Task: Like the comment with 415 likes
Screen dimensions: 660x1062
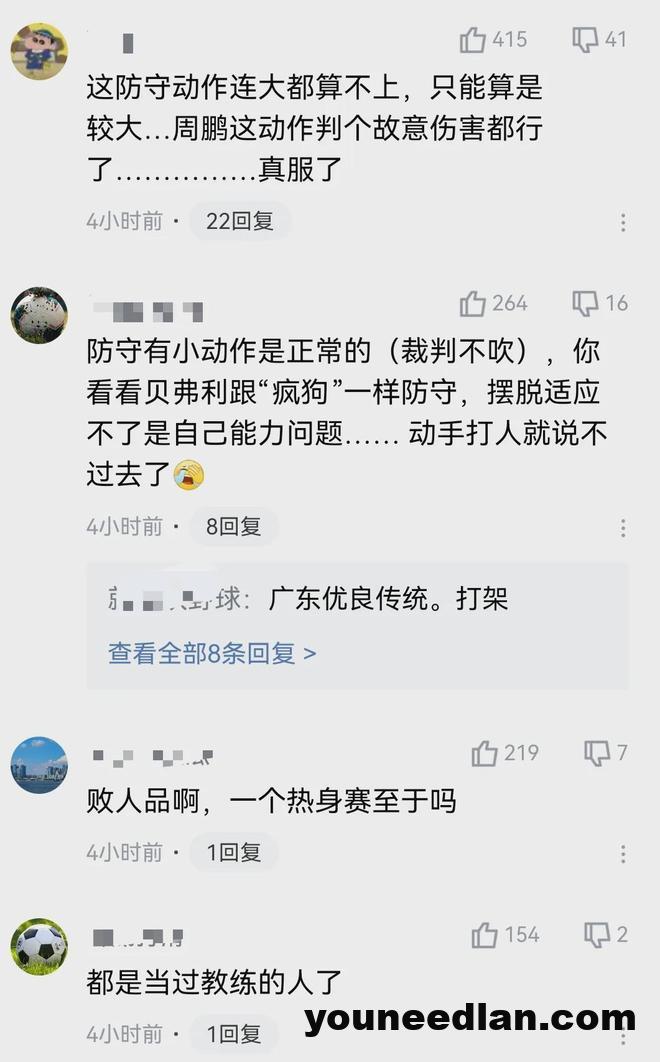Action: (473, 40)
